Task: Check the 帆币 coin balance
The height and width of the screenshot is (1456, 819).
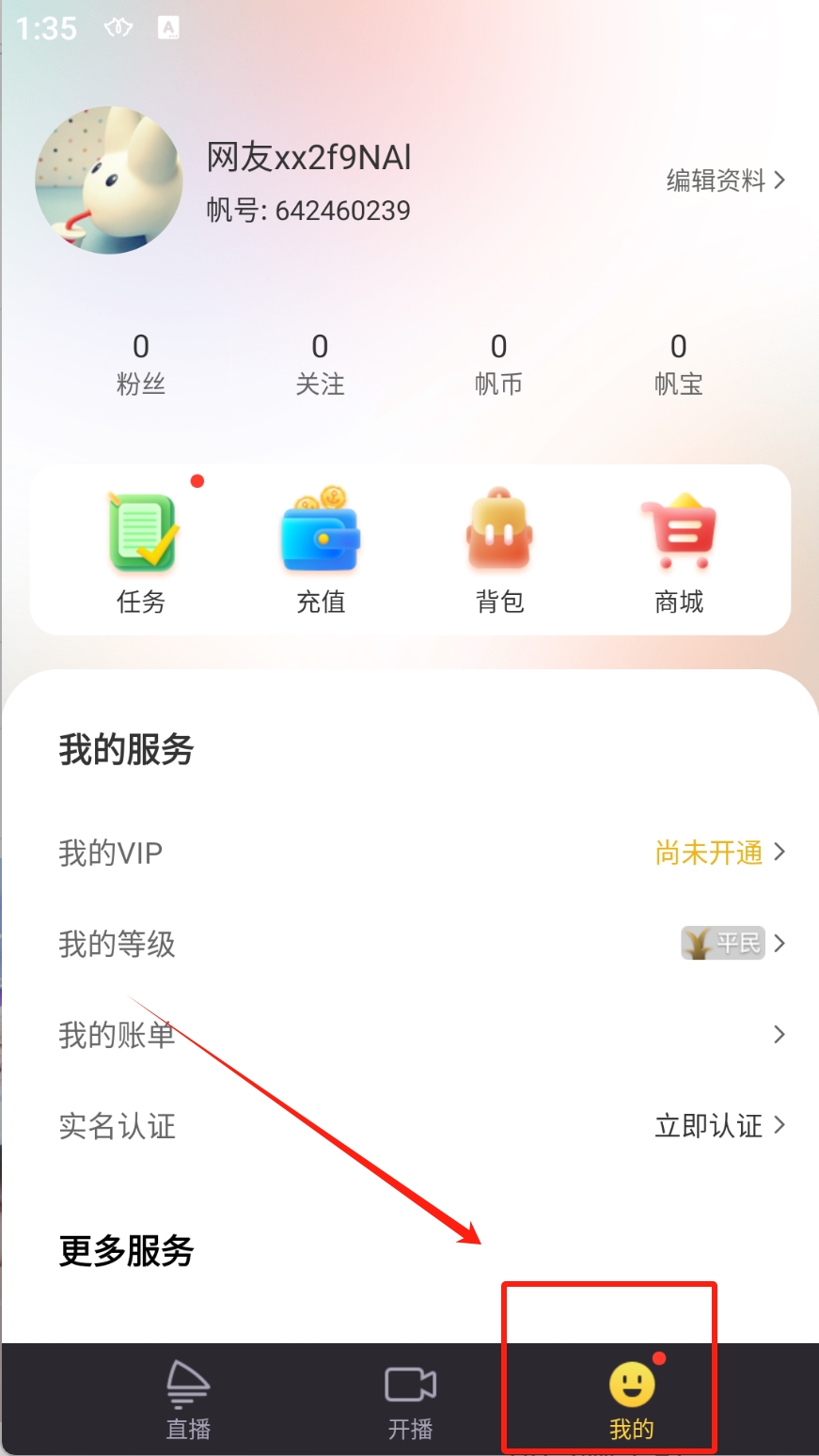Action: [x=498, y=364]
